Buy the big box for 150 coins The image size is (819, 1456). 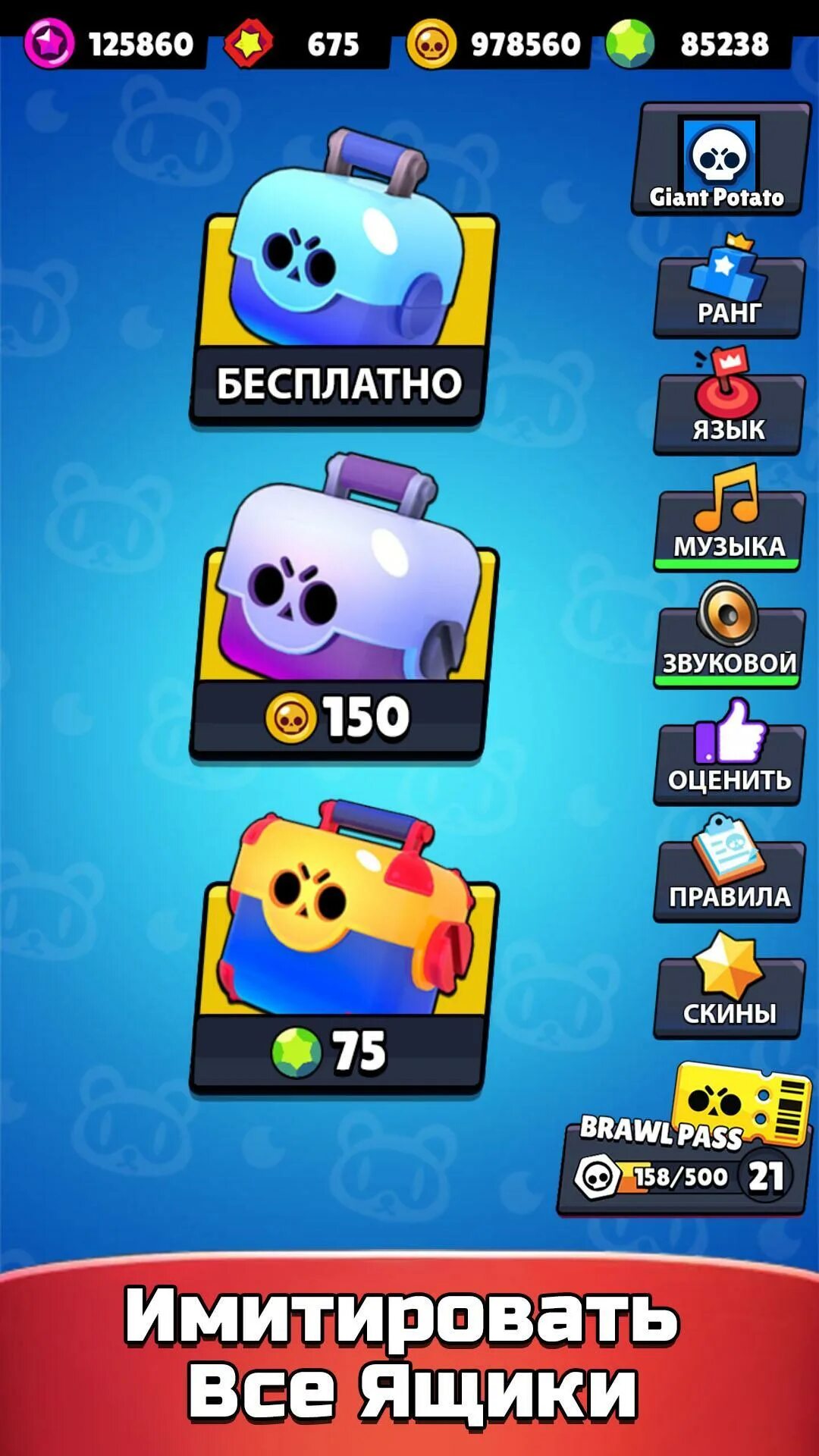[343, 607]
